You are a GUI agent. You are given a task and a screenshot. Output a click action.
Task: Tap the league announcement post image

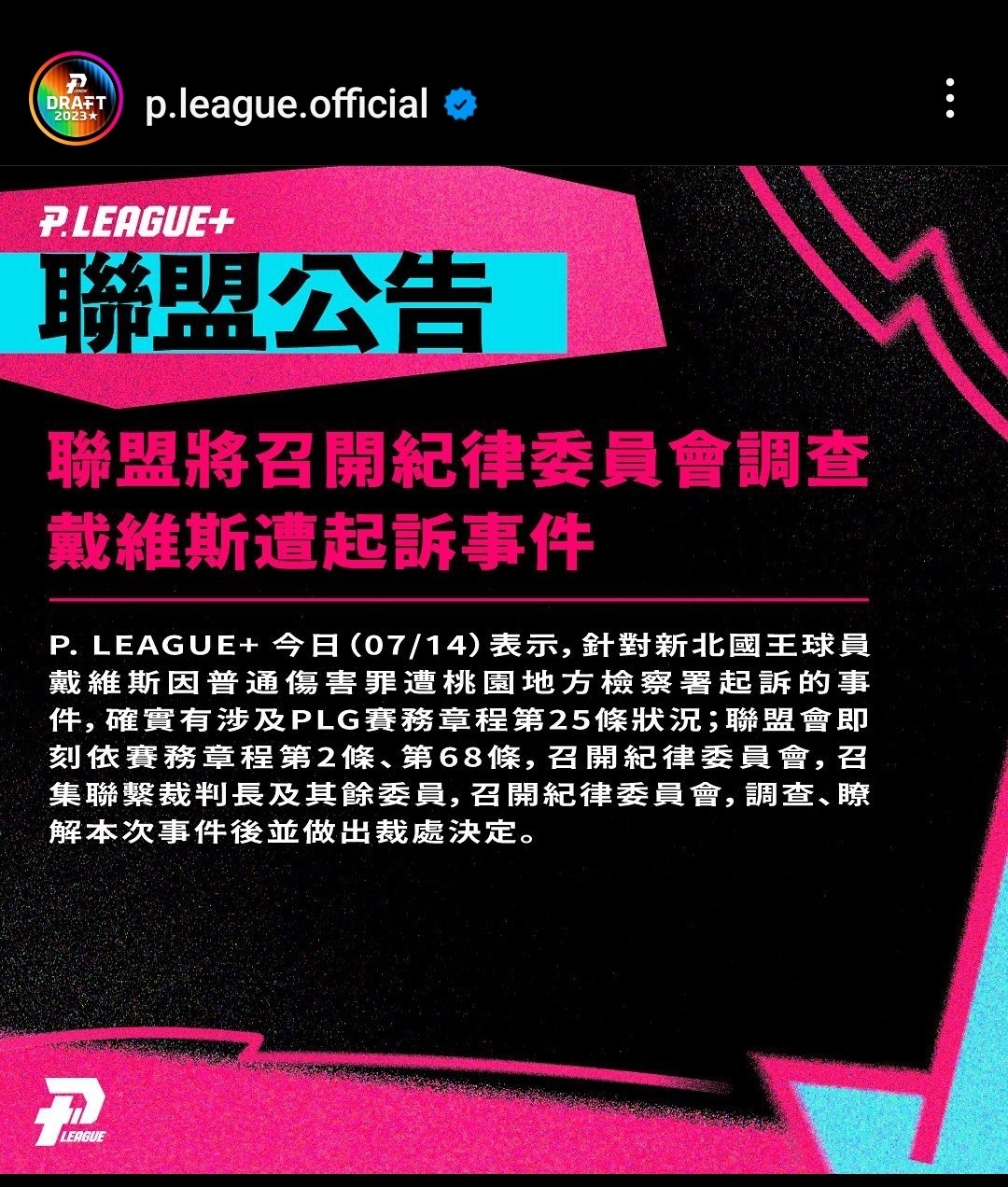tap(504, 668)
